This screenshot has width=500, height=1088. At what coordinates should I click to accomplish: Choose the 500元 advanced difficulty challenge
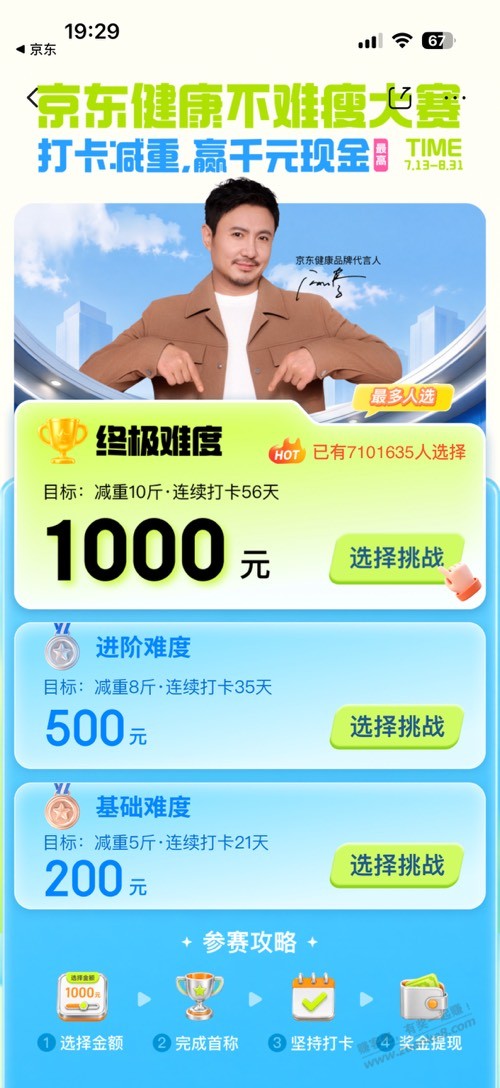tap(396, 726)
